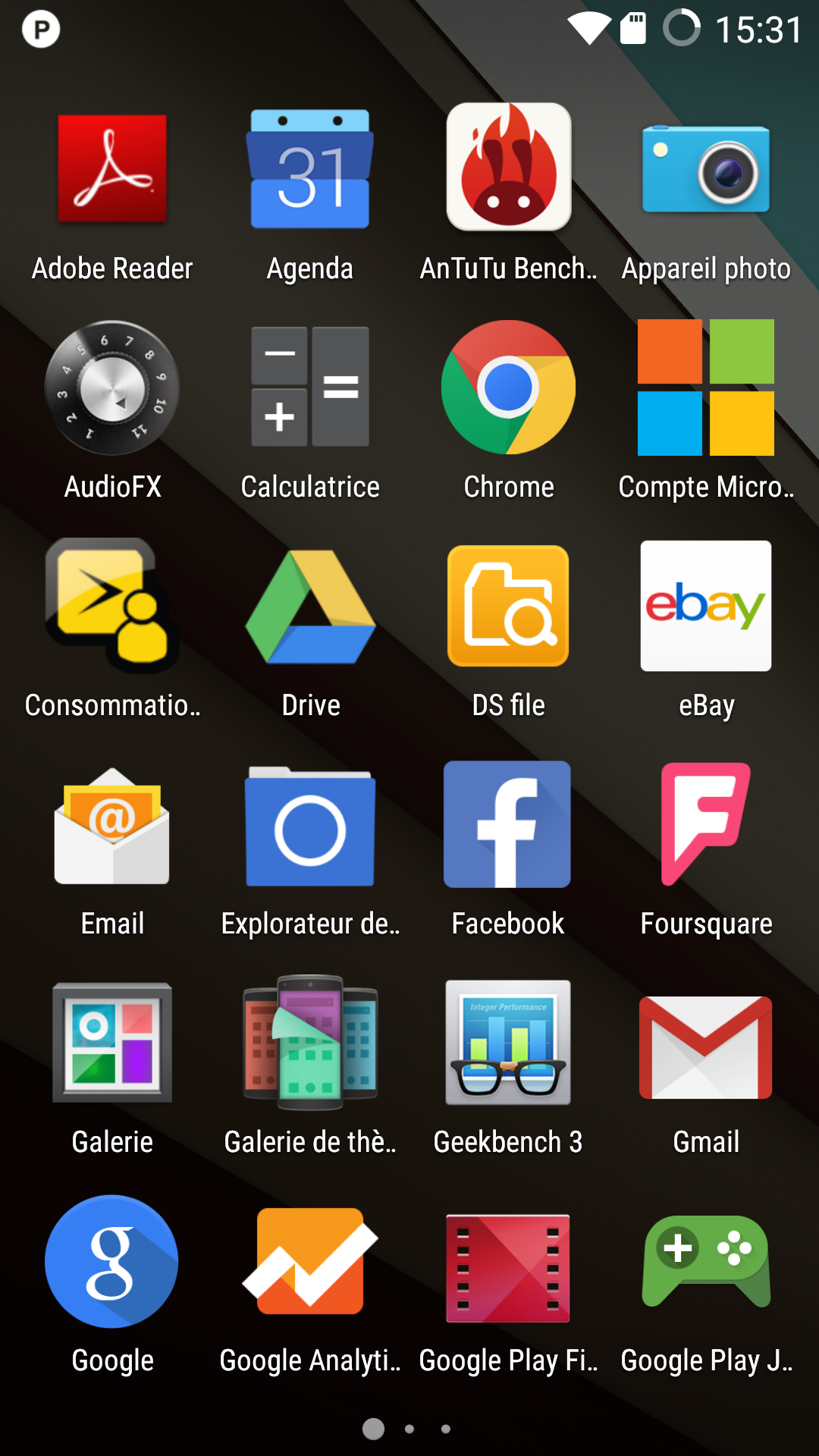Open AudioFX equalizer app
The image size is (819, 1456).
click(112, 388)
